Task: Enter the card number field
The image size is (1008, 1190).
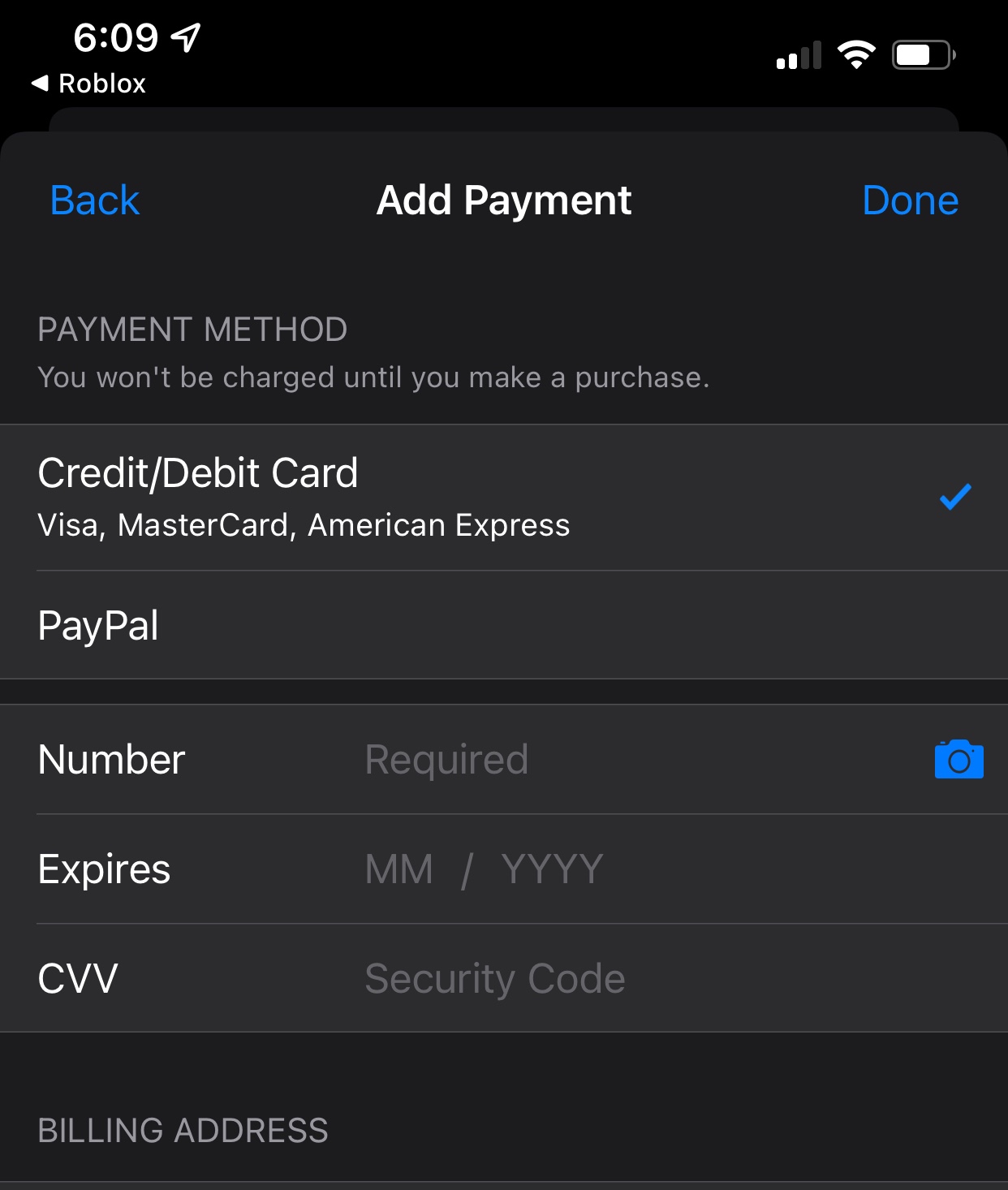Action: click(568, 760)
